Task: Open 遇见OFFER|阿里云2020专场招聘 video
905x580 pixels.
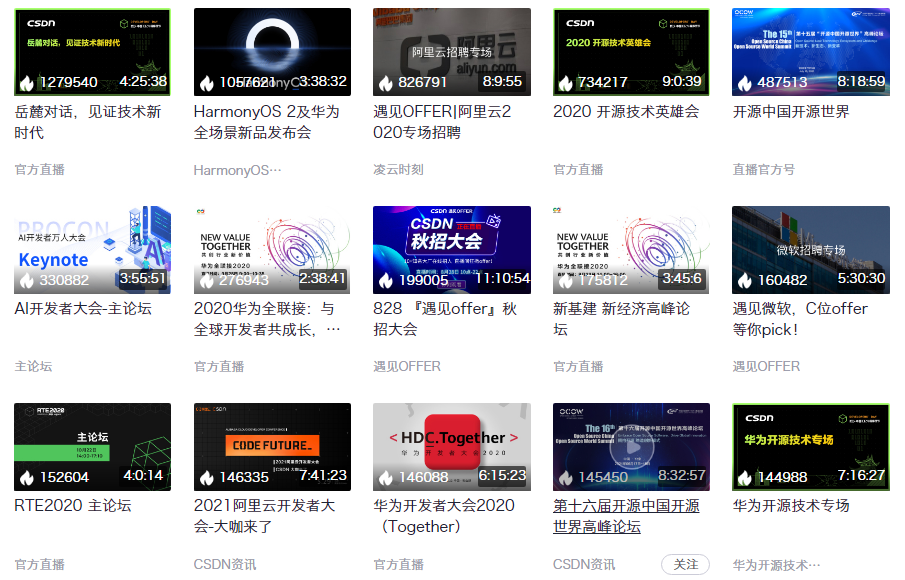Action: click(451, 52)
